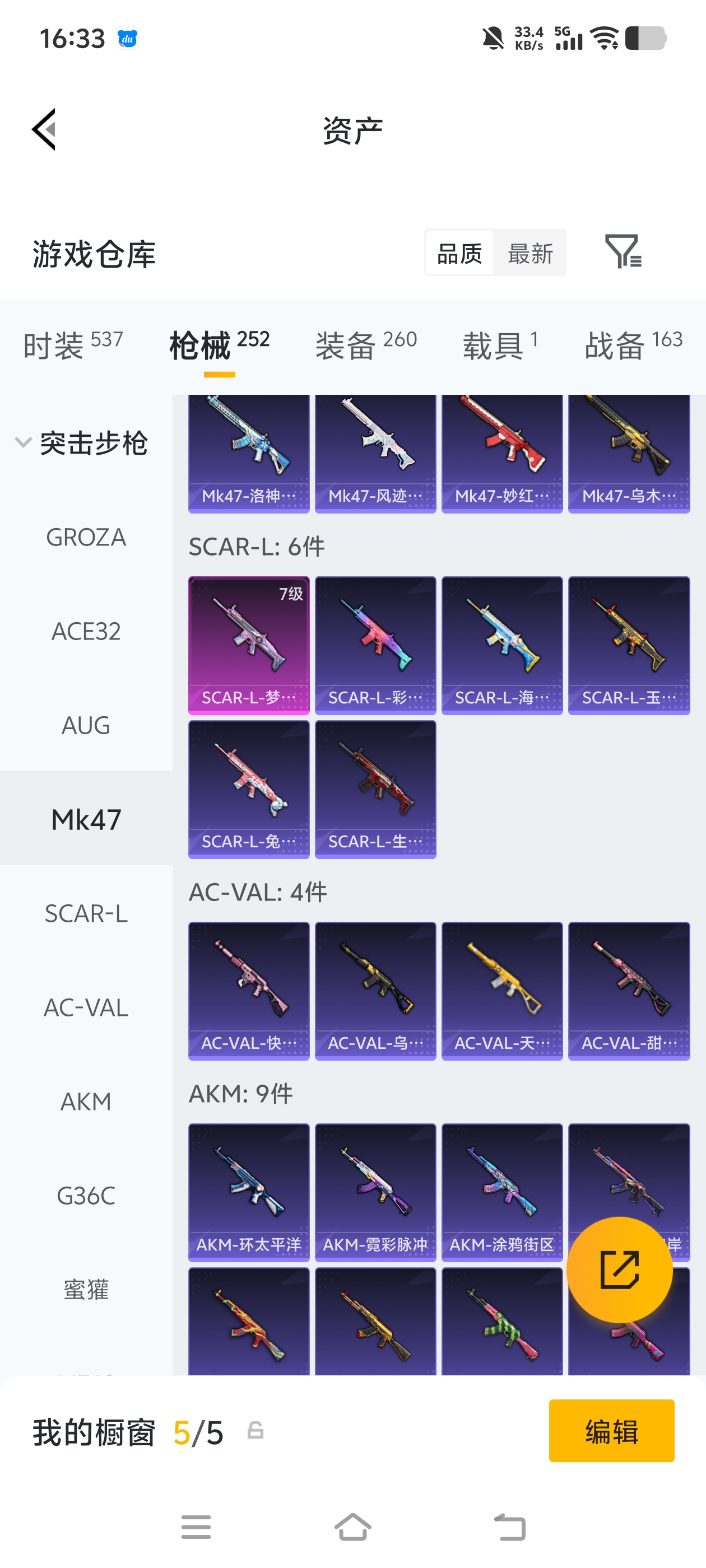The image size is (706, 1568).
Task: Open the level 7 SCAR-L-梦 skin
Action: [x=249, y=645]
